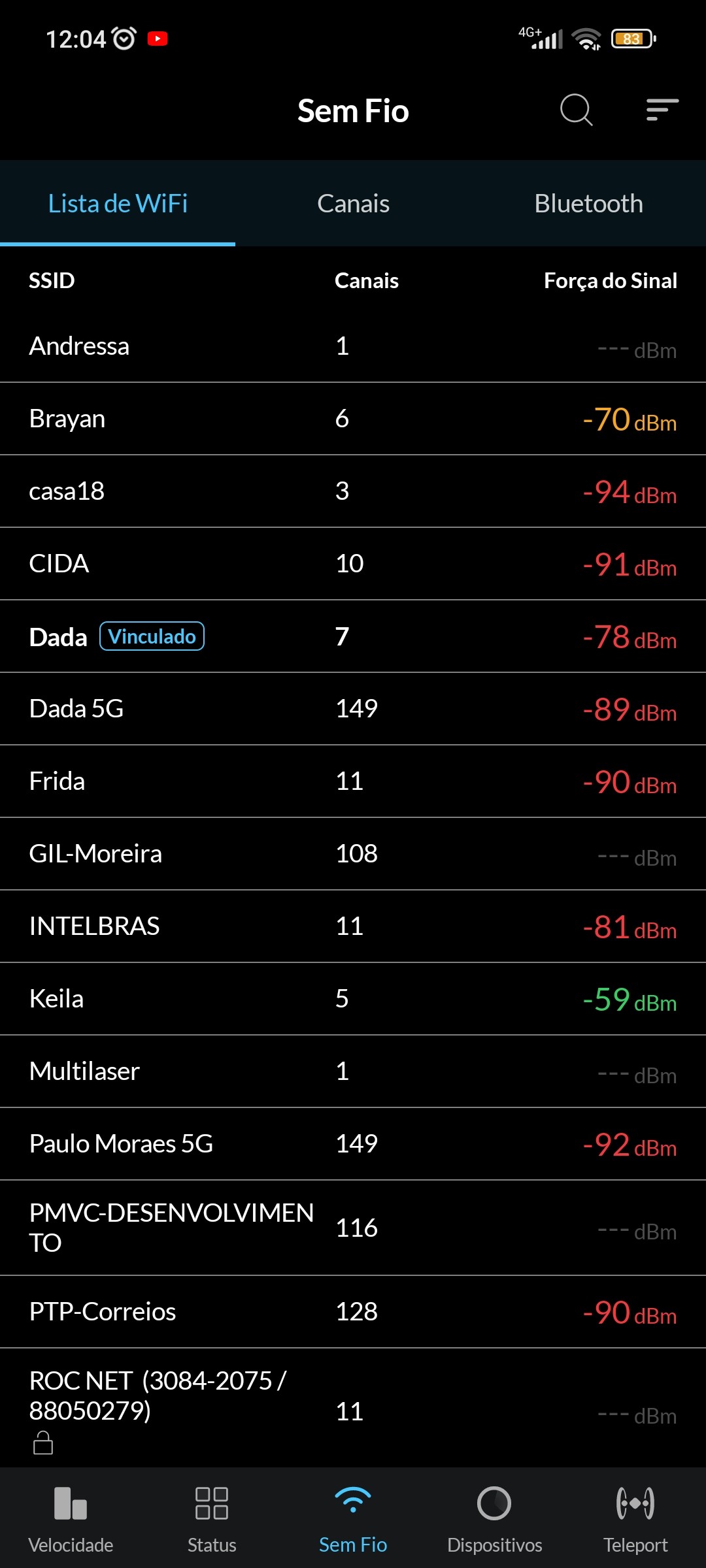Open the search icon in the header
706x1568 pixels.
click(x=576, y=110)
